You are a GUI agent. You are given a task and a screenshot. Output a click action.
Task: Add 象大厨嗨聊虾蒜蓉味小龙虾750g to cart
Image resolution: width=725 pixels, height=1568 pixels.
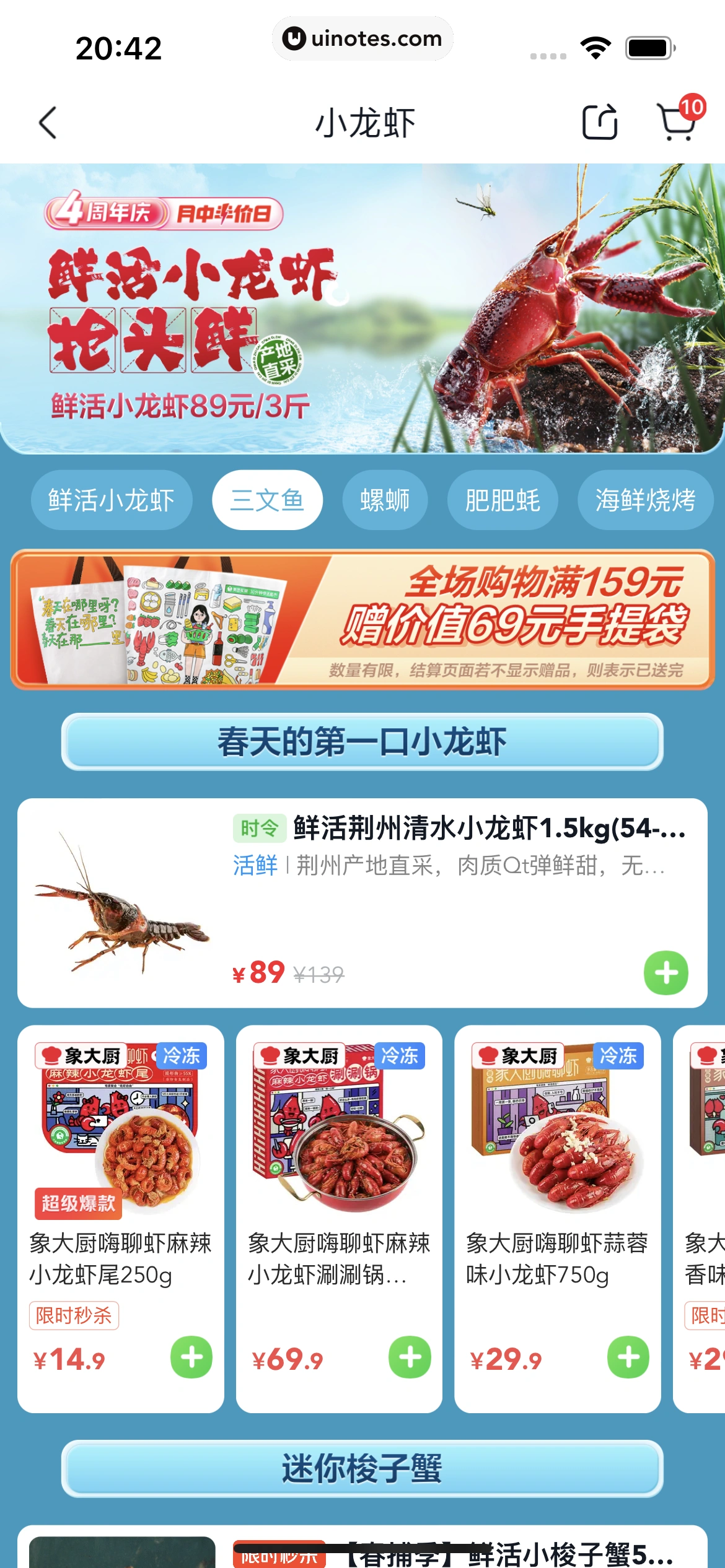[627, 1358]
